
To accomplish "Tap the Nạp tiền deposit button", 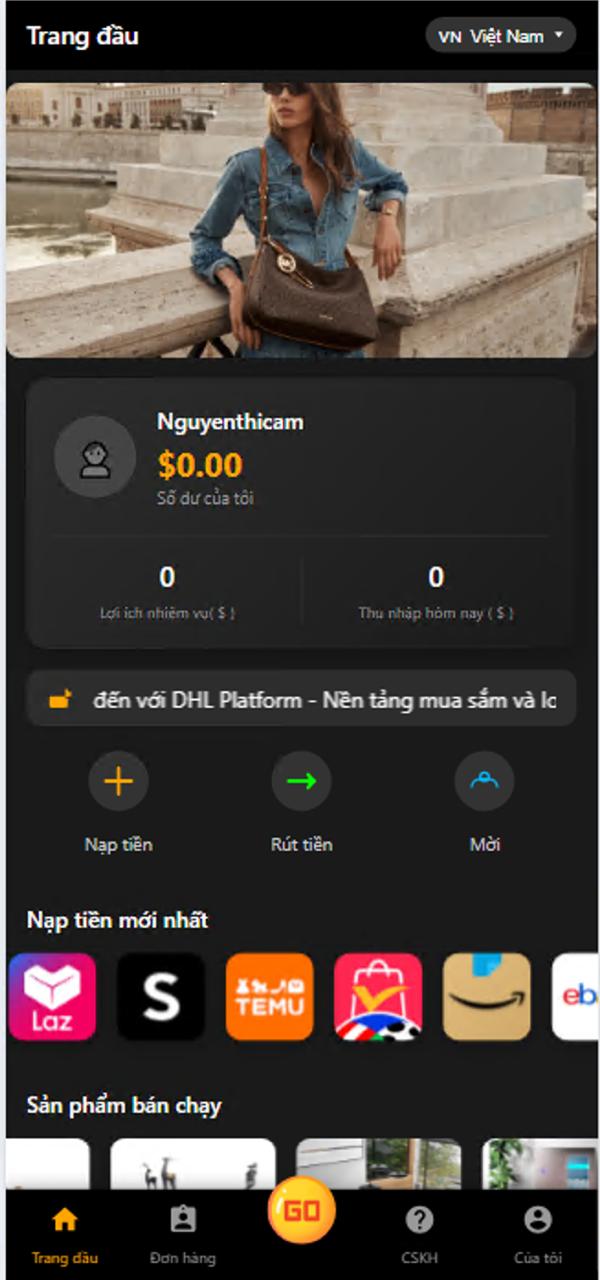I will (118, 781).
